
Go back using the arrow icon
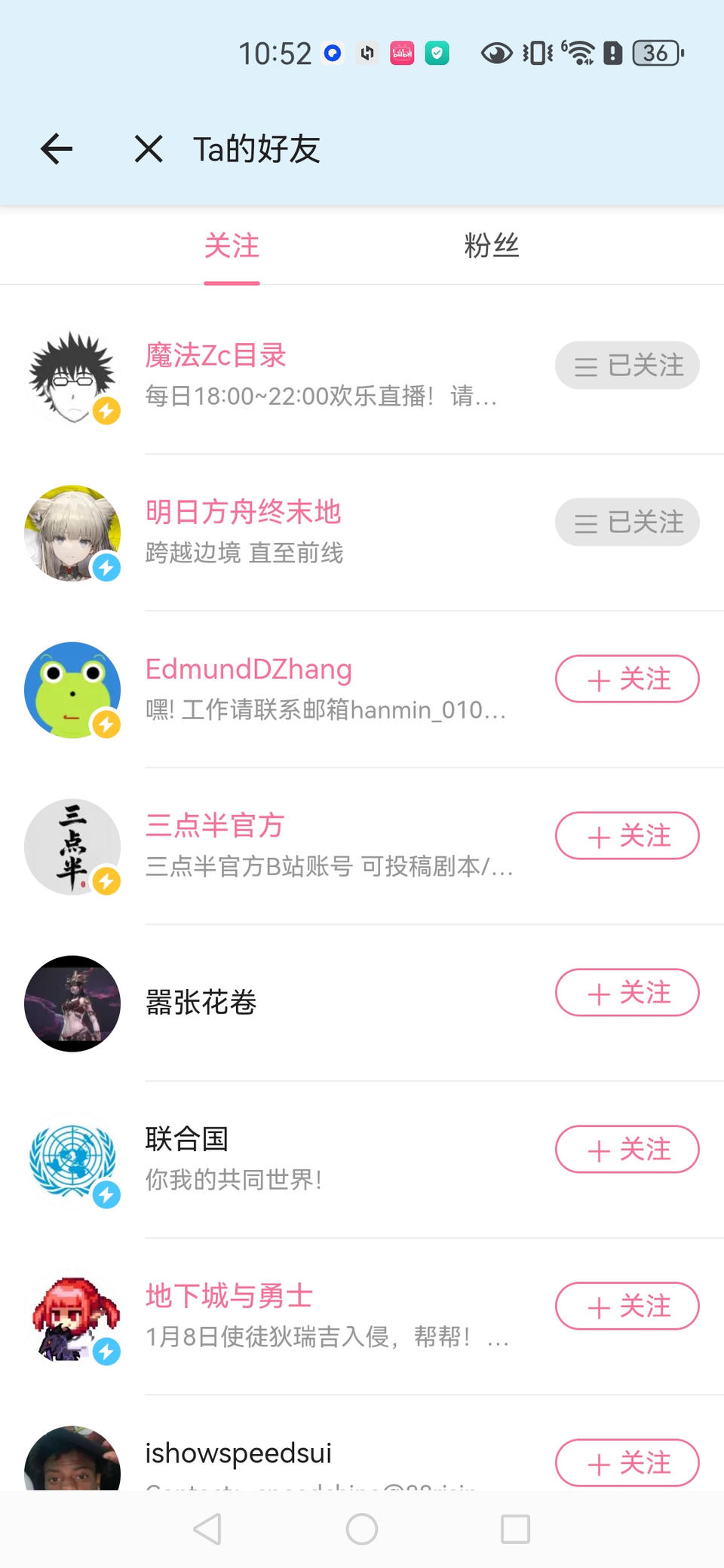(x=57, y=149)
